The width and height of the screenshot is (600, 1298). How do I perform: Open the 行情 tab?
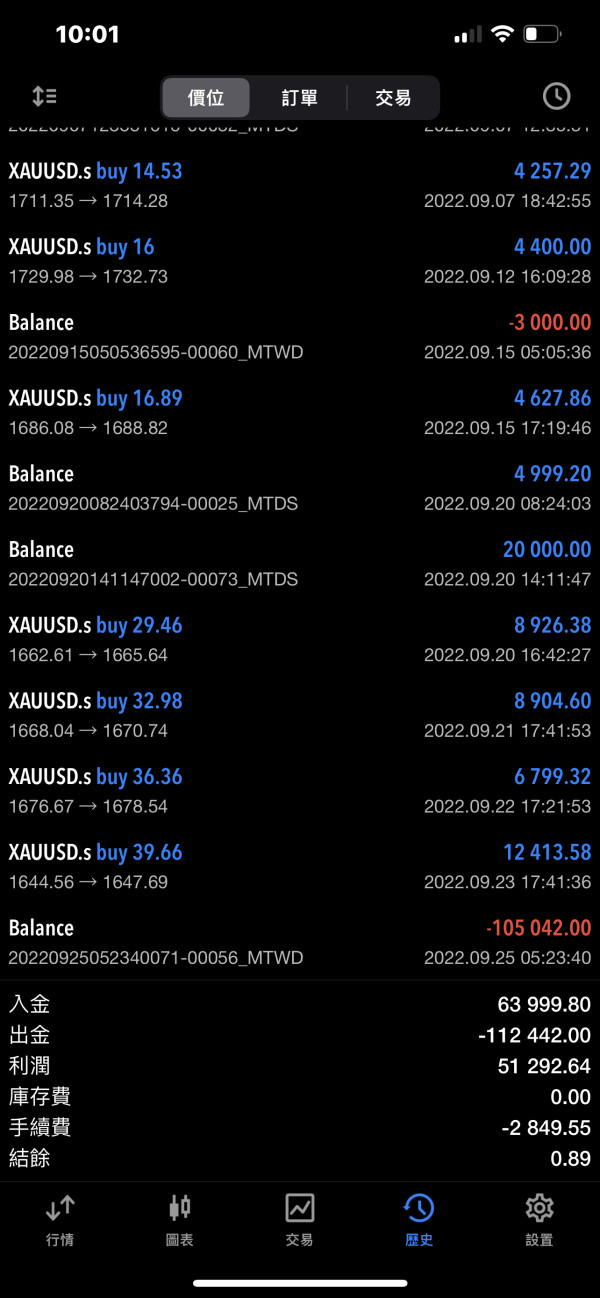(60, 1220)
